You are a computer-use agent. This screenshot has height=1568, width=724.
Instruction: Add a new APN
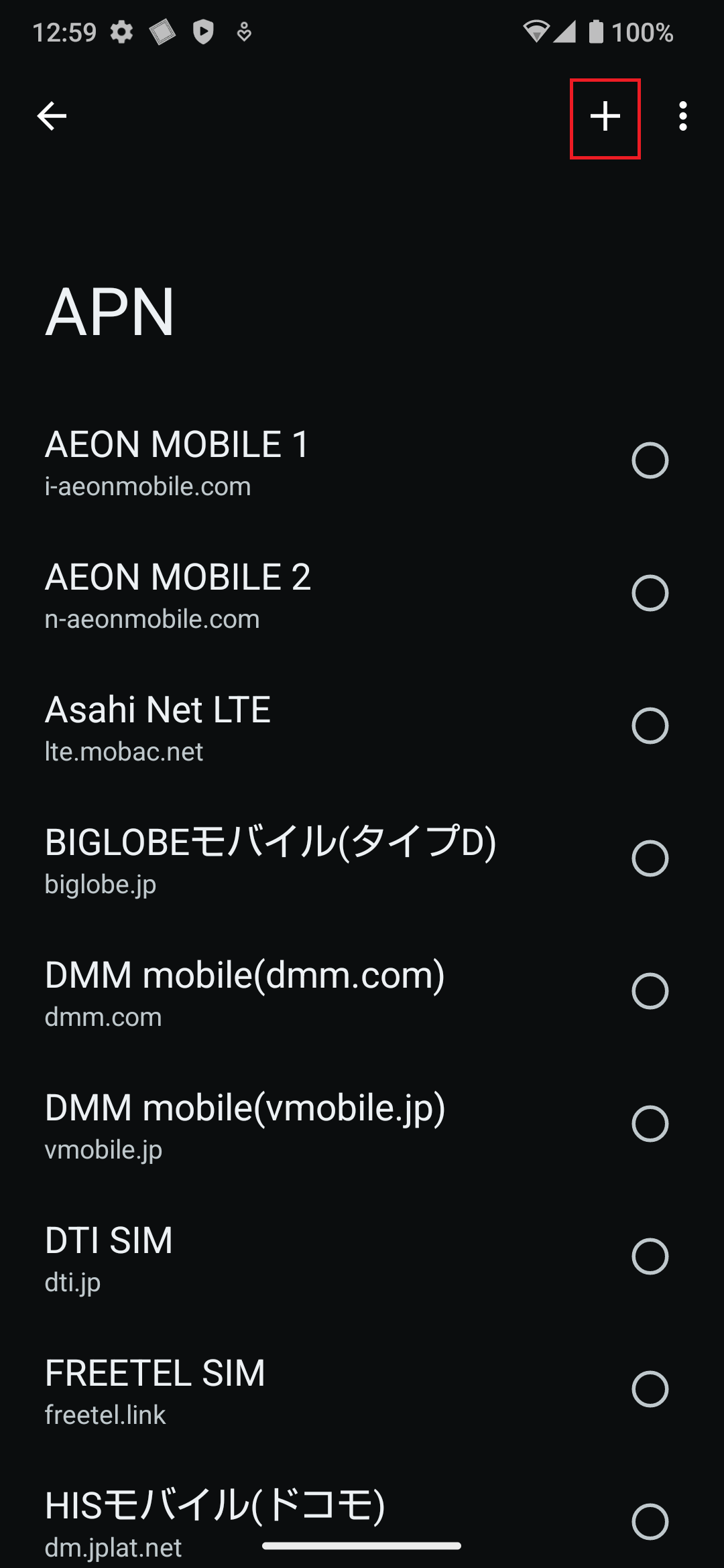coord(605,117)
